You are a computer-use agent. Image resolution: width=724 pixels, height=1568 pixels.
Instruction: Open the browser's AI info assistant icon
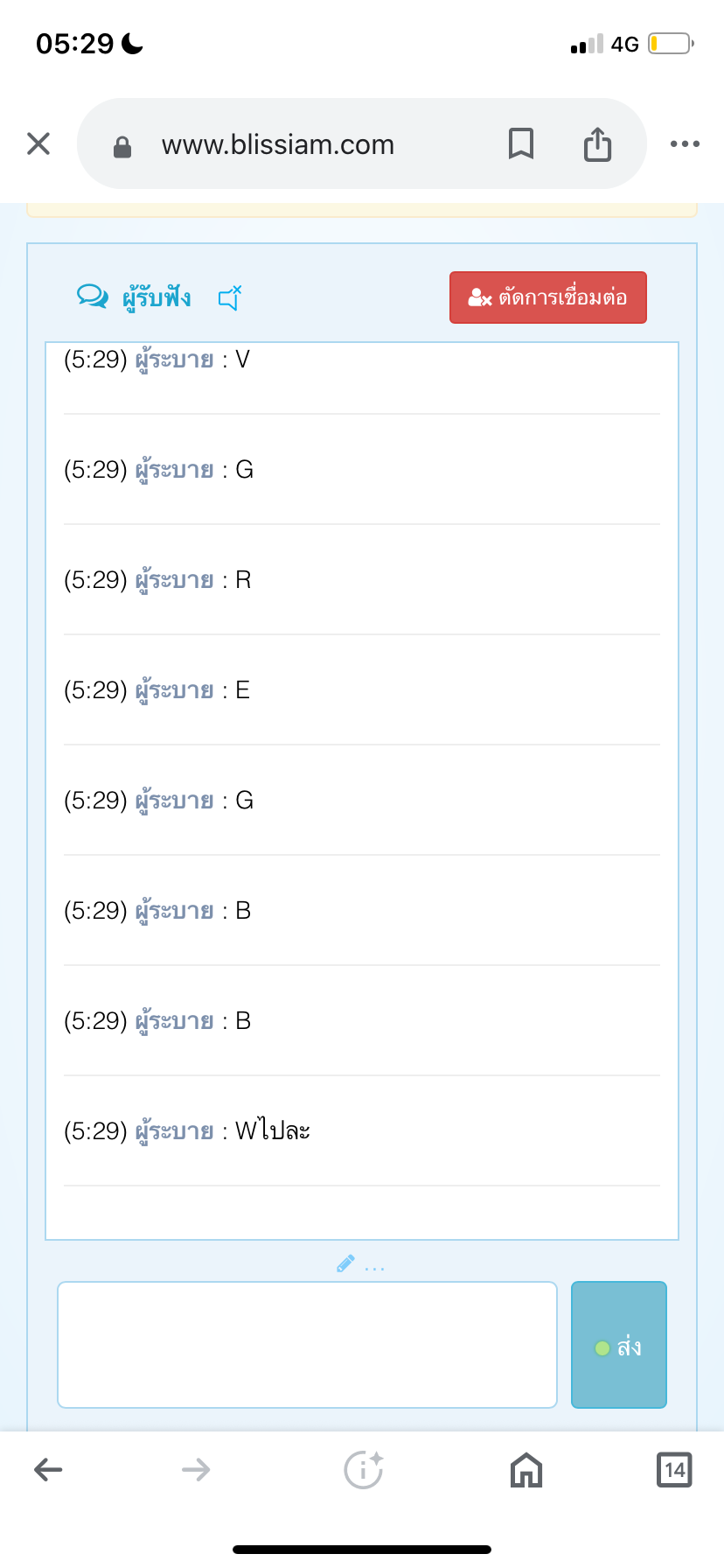[x=364, y=1469]
